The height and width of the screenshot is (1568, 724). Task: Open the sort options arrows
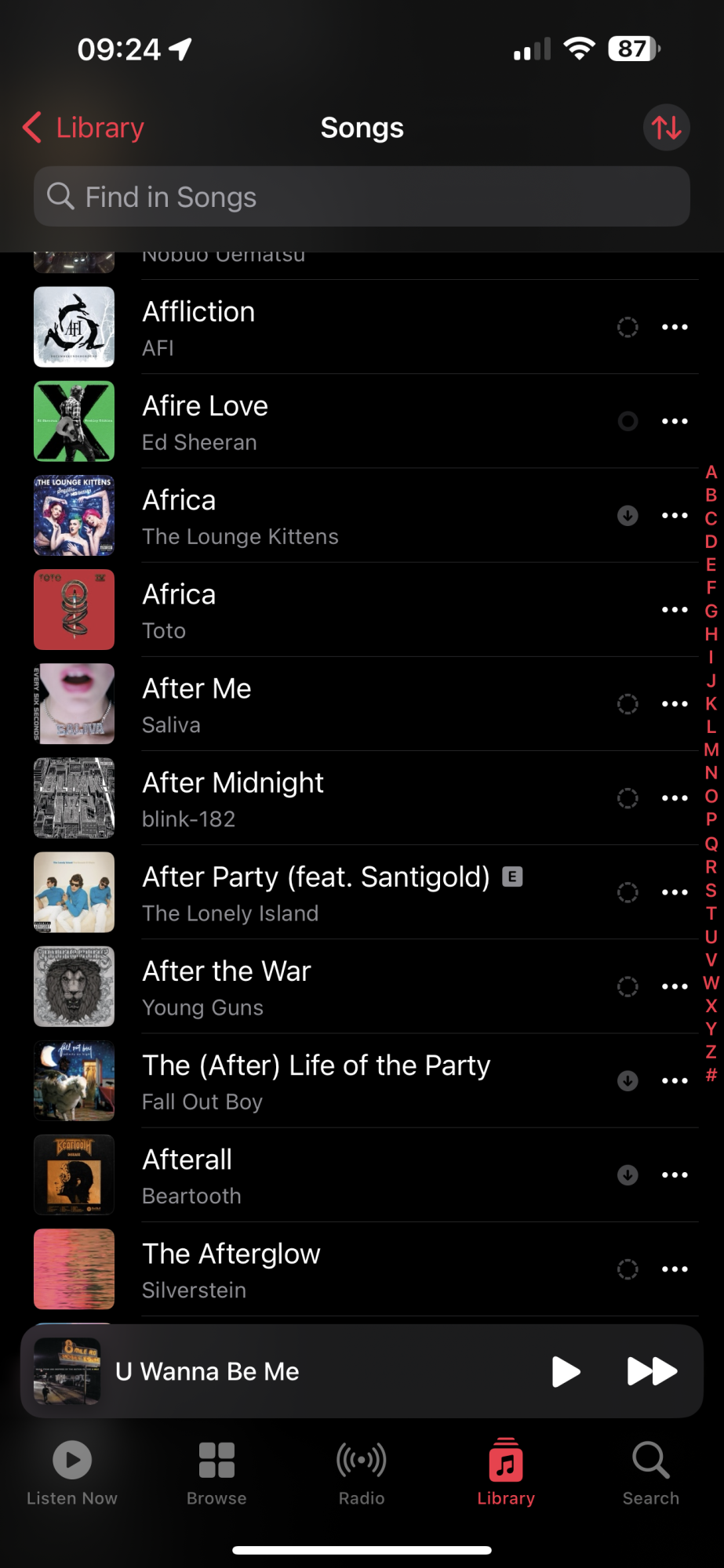click(x=666, y=128)
